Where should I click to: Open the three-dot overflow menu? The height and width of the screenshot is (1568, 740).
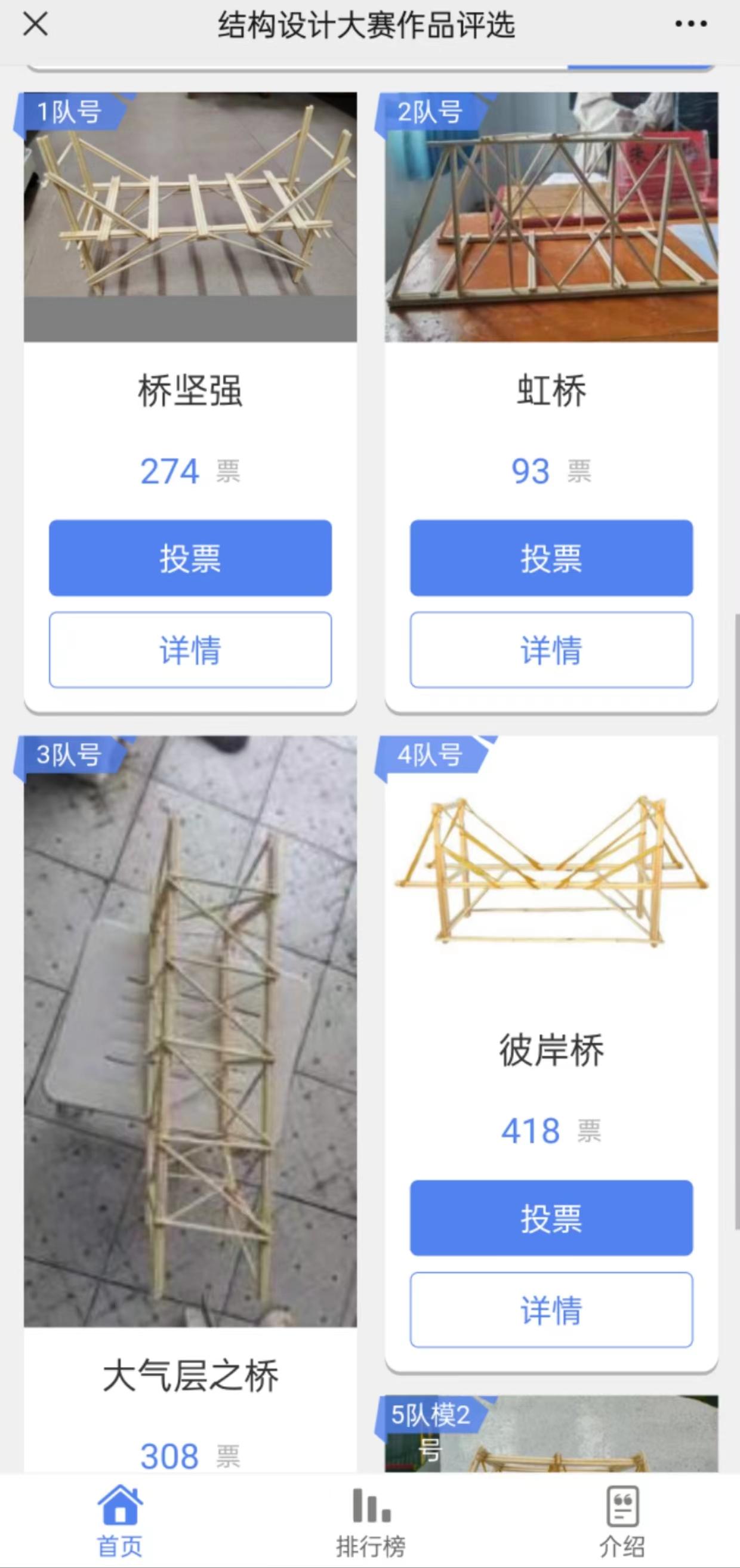[x=690, y=24]
